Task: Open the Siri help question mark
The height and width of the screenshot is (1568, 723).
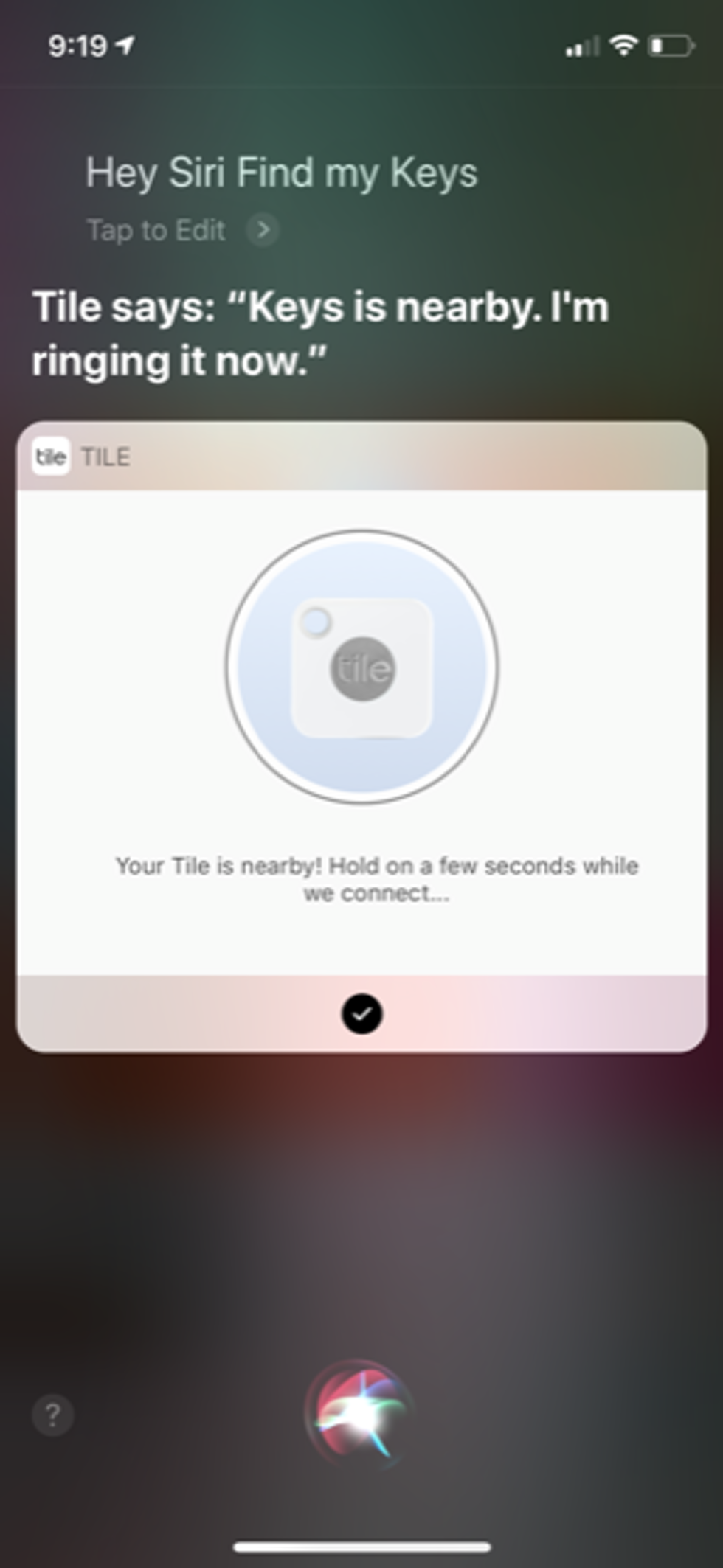Action: point(52,1415)
